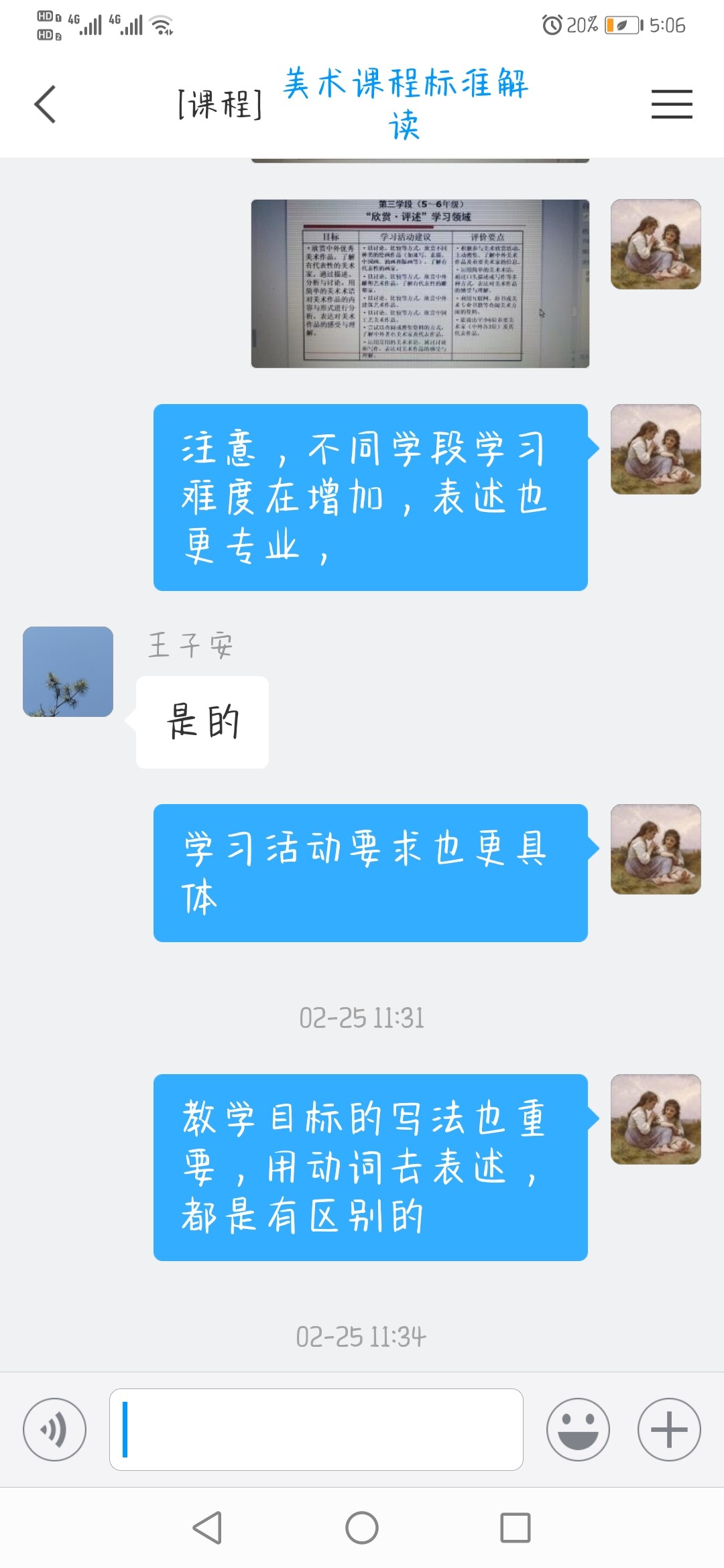Viewport: 724px width, 1568px height.
Task: Open the hamburger menu at top right
Action: [x=672, y=105]
